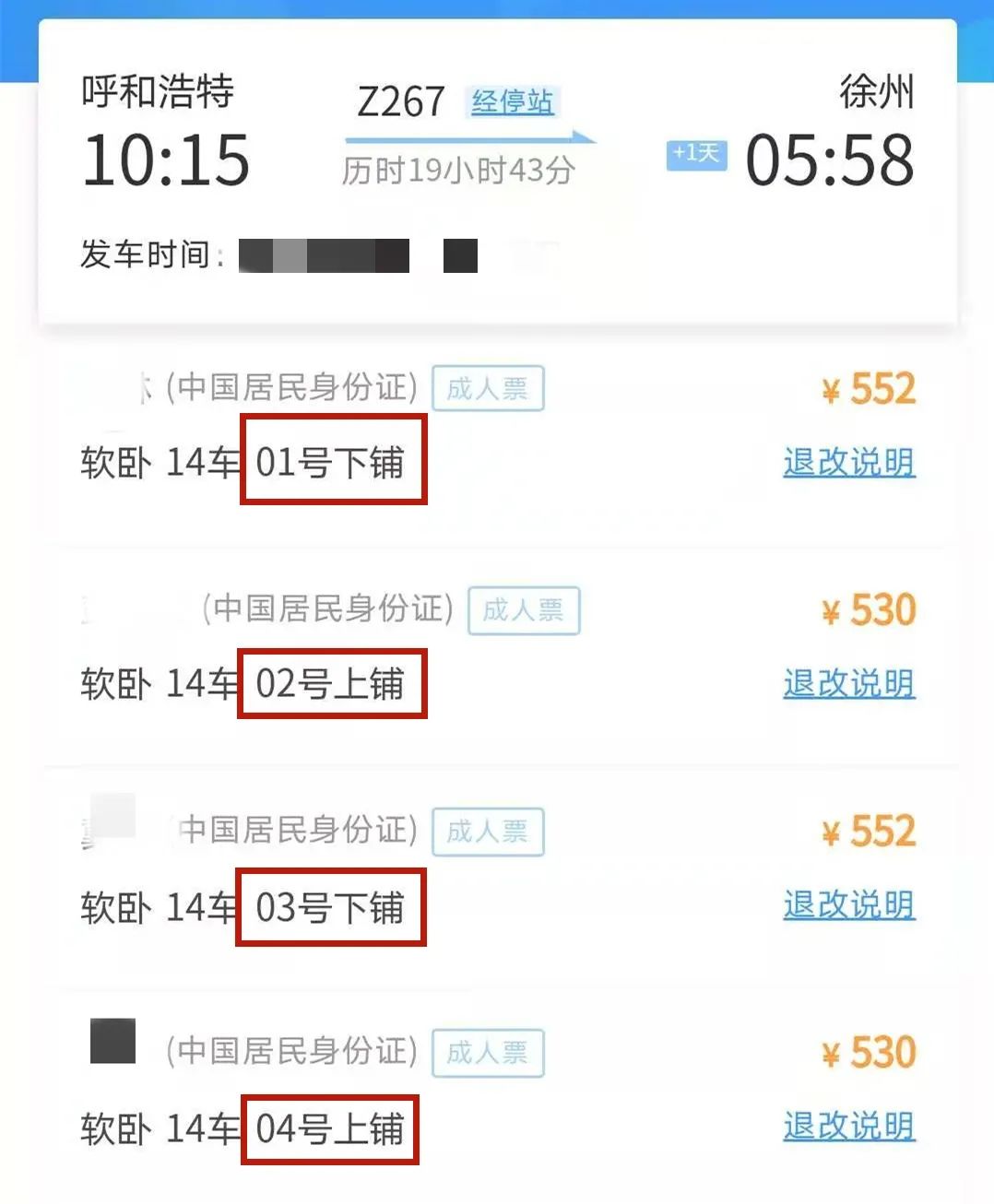View the 经停站 stops for Z267
Image resolution: width=994 pixels, height=1204 pixels.
coord(513,101)
